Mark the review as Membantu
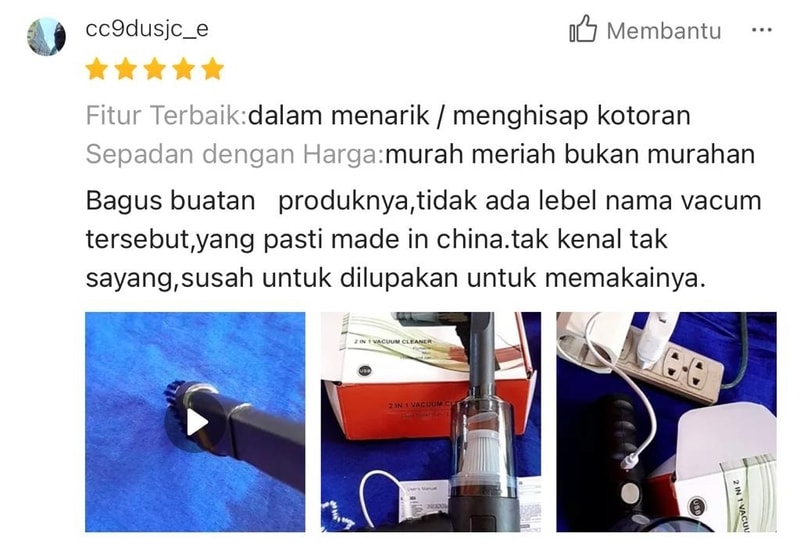This screenshot has height=544, width=800. pos(645,31)
